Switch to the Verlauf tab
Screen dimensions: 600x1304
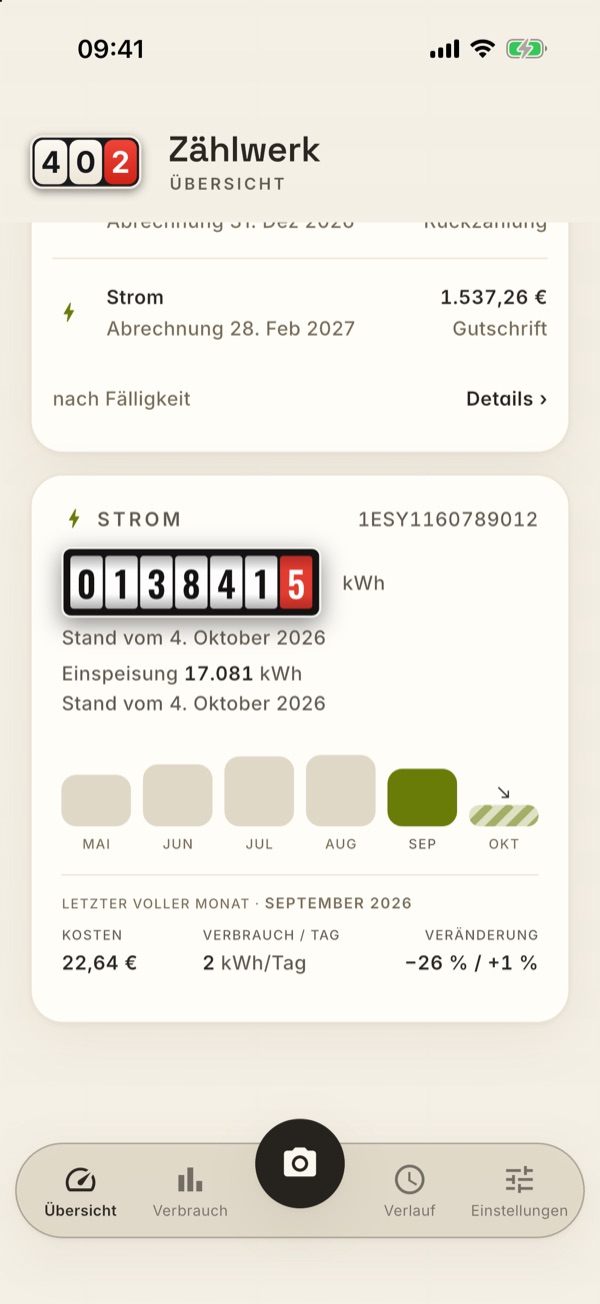click(x=409, y=1192)
